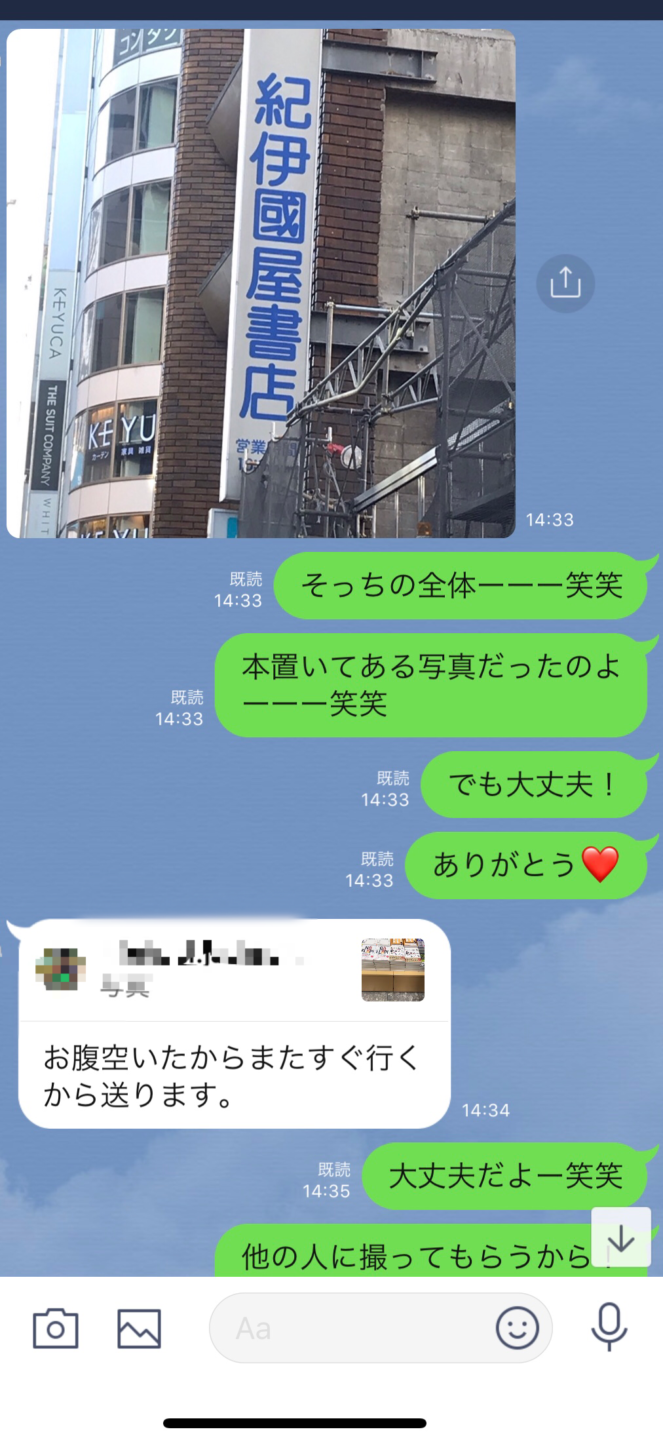Share the bookstore photo message
This screenshot has height=1440, width=663.
click(x=565, y=283)
